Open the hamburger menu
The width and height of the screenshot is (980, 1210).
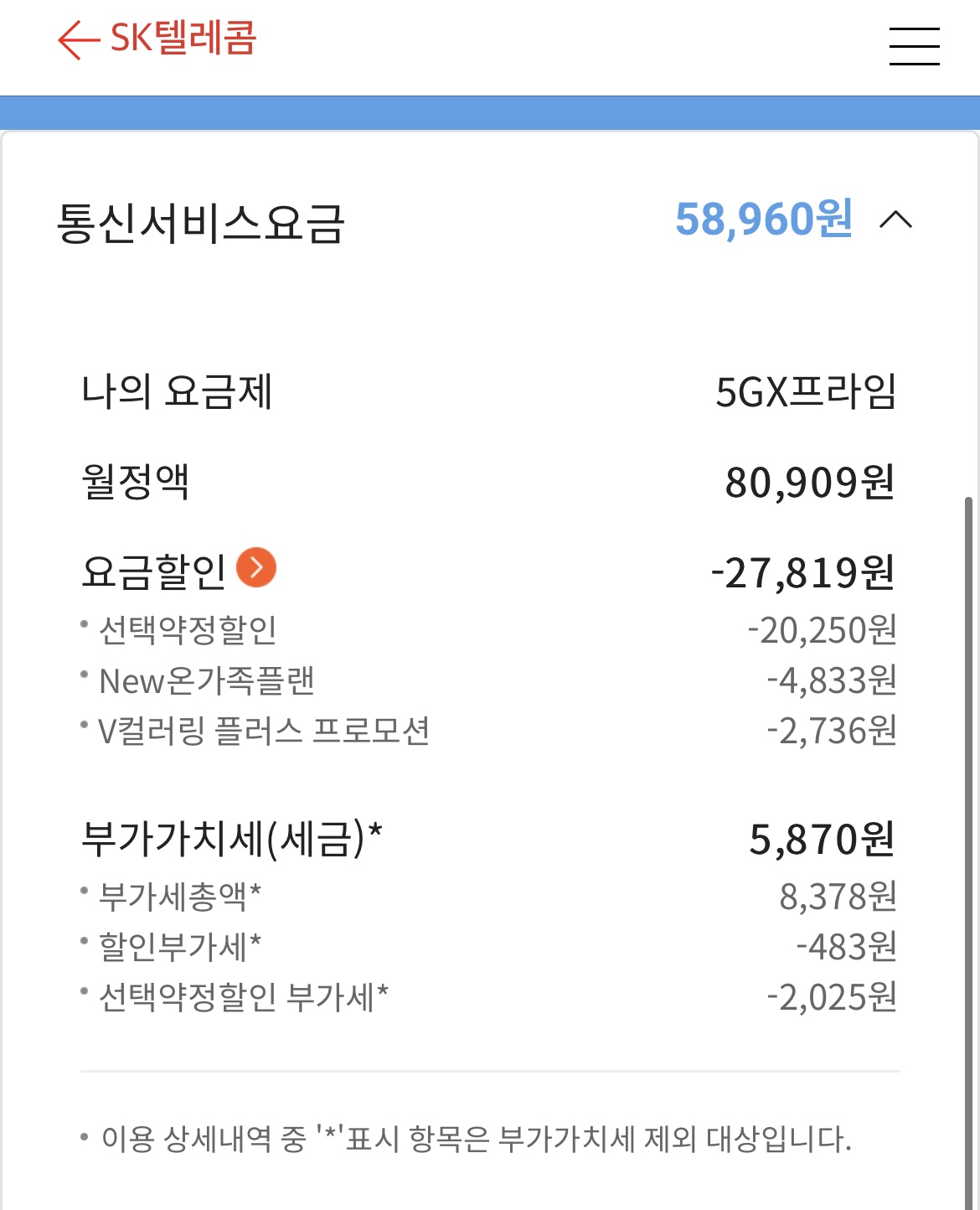click(914, 45)
